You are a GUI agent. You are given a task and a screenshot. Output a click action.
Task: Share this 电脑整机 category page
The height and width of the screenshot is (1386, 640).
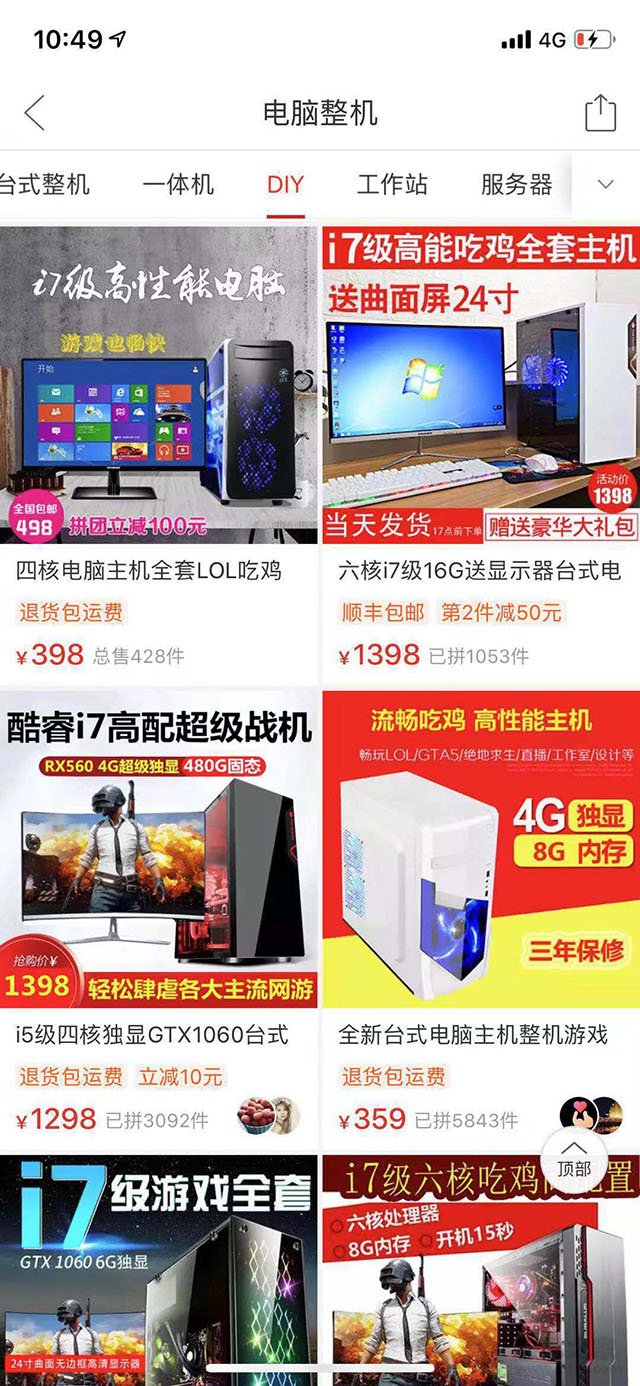600,112
